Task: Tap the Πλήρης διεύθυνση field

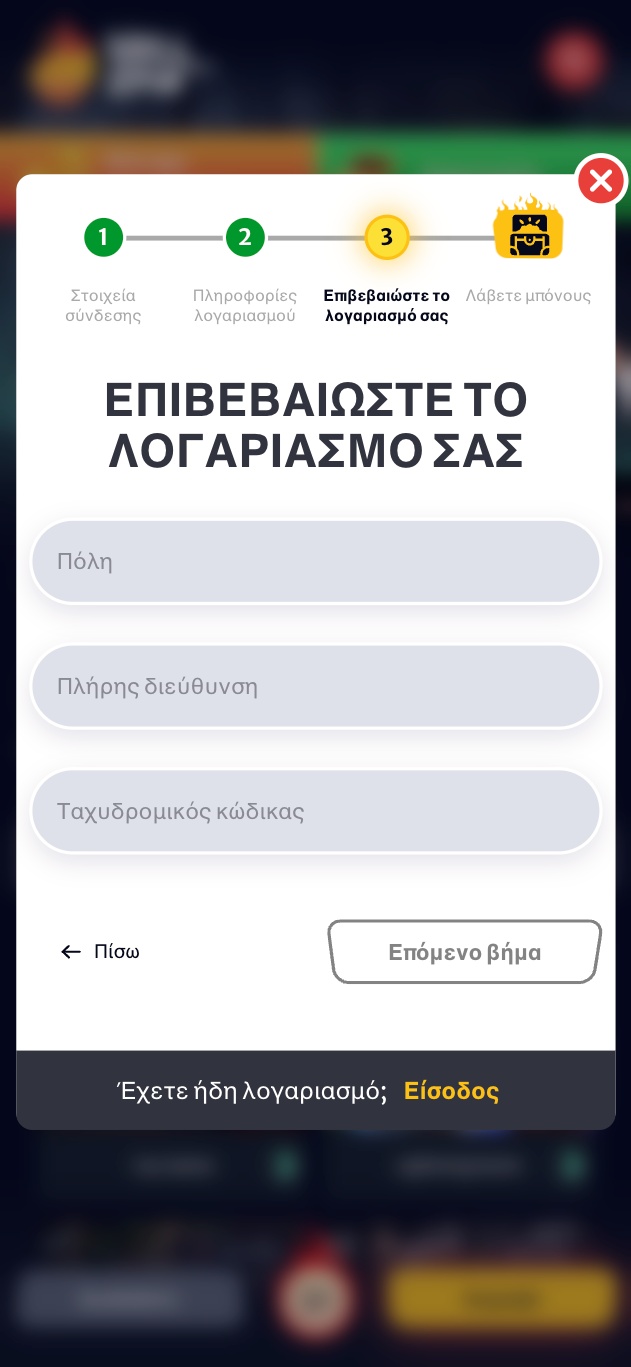Action: pos(315,687)
